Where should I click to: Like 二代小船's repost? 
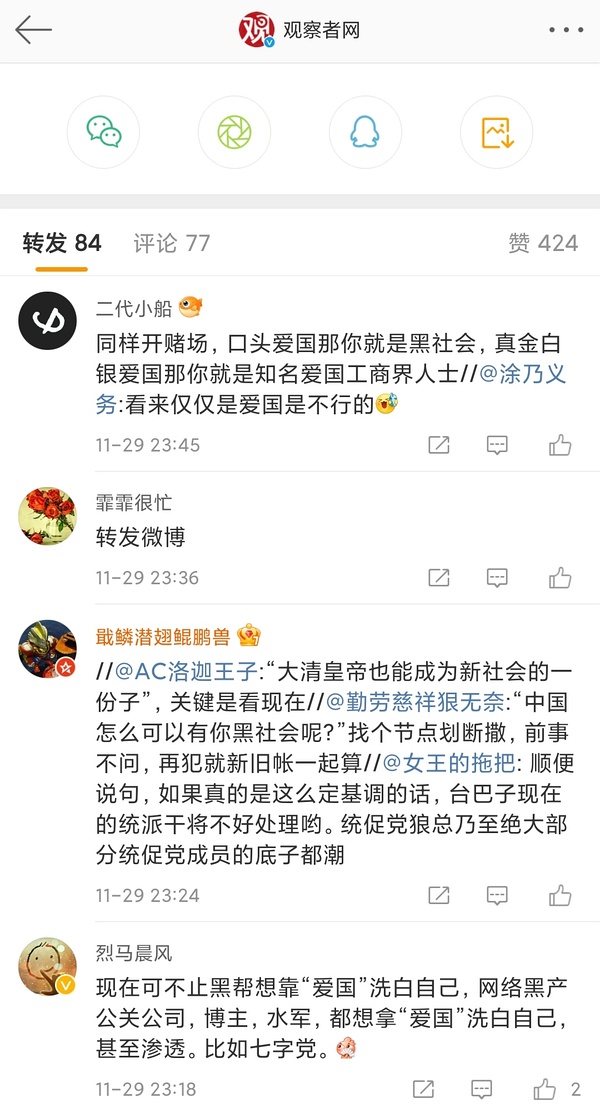click(560, 445)
